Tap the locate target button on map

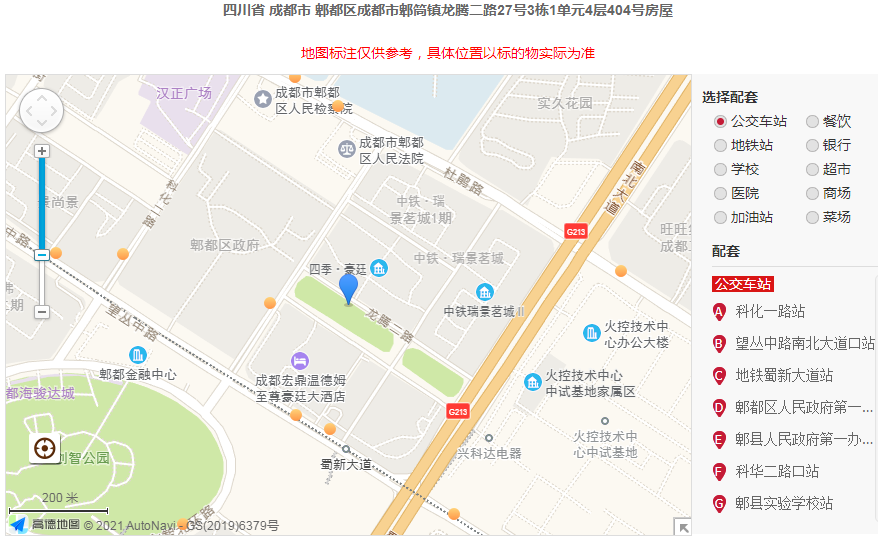pos(44,449)
